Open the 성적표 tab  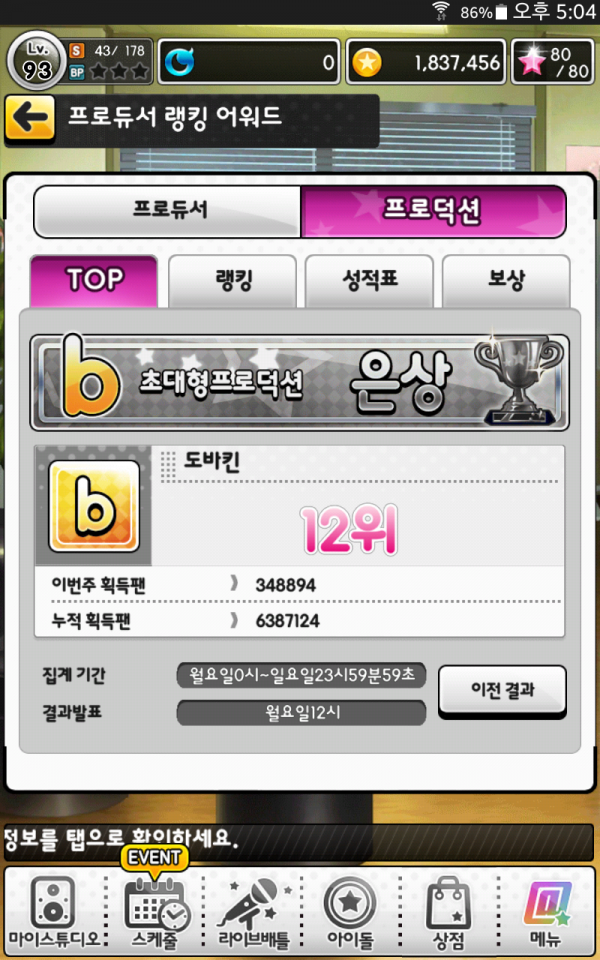tap(369, 281)
